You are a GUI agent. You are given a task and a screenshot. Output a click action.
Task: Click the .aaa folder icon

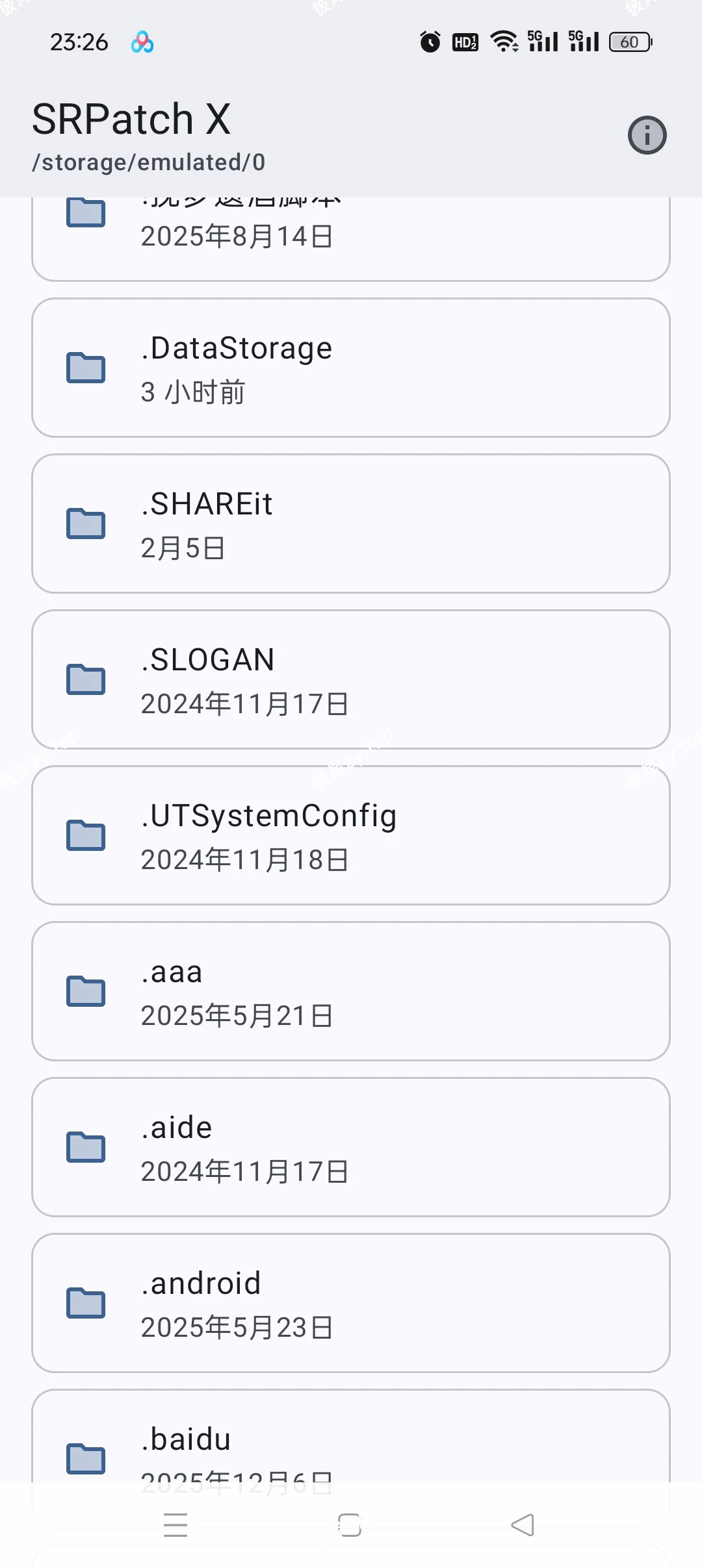tap(85, 991)
